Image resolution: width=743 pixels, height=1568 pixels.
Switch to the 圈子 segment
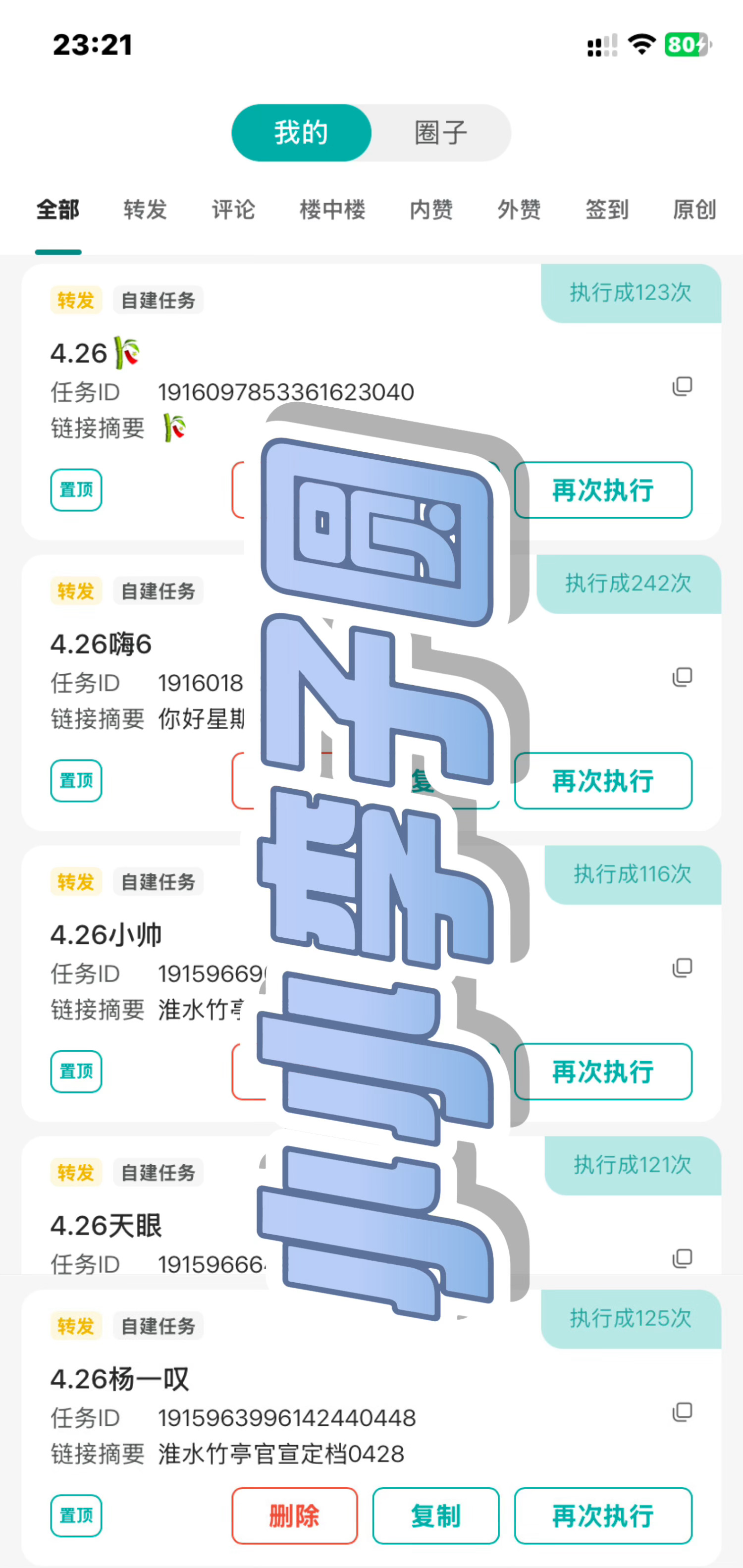(440, 133)
